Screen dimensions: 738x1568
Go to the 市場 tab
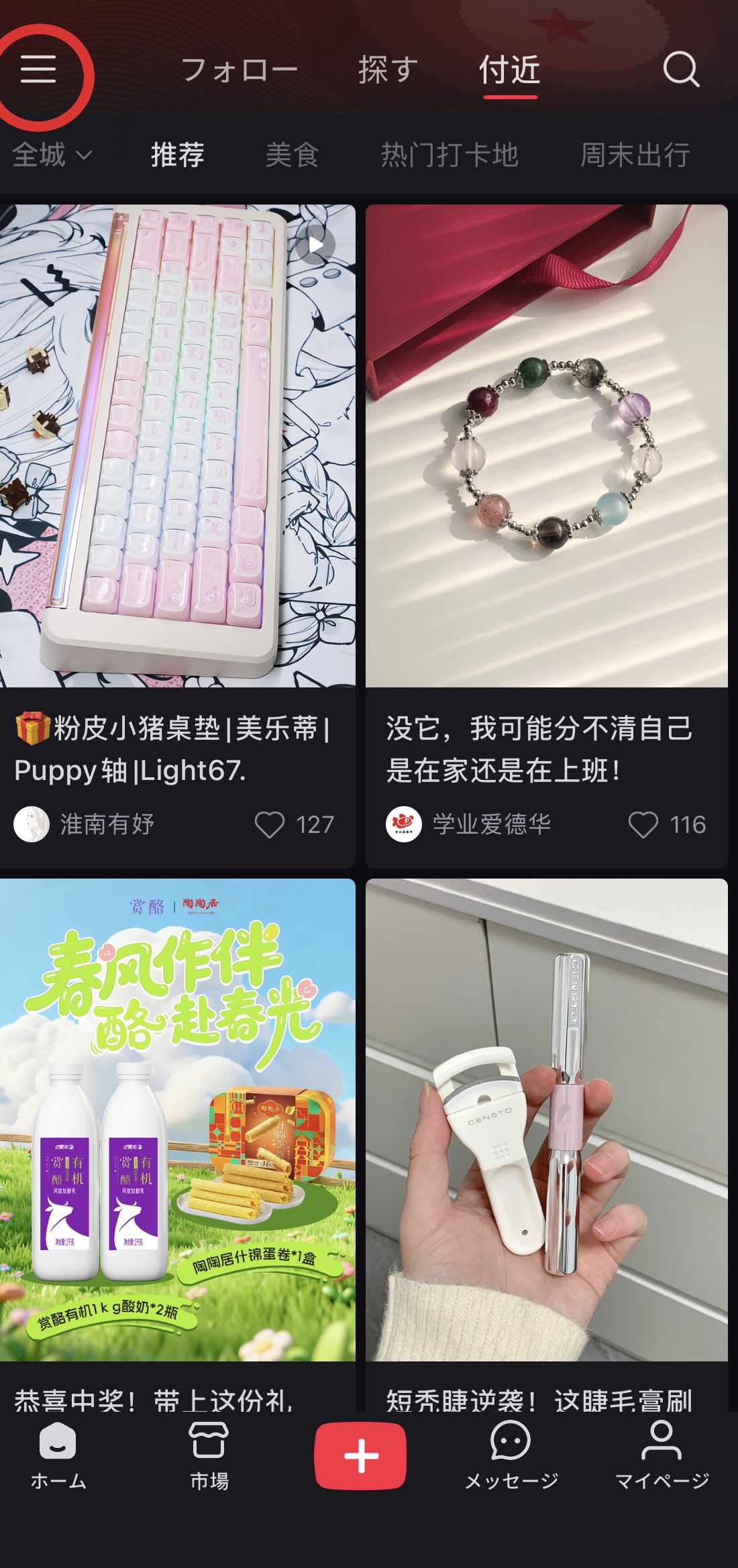tap(209, 1456)
